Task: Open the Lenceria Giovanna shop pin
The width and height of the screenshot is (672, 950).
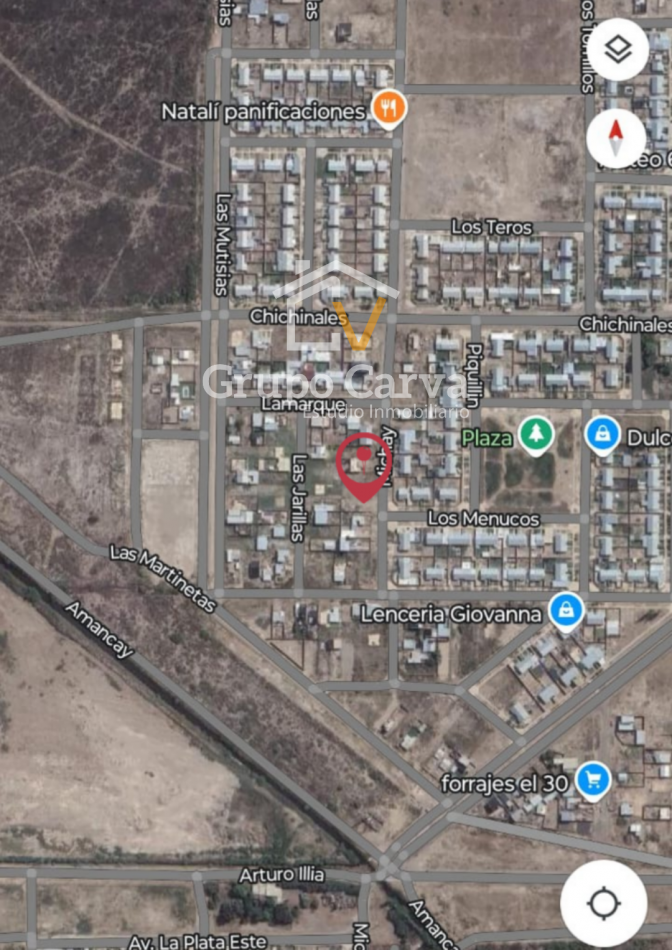Action: [x=566, y=612]
